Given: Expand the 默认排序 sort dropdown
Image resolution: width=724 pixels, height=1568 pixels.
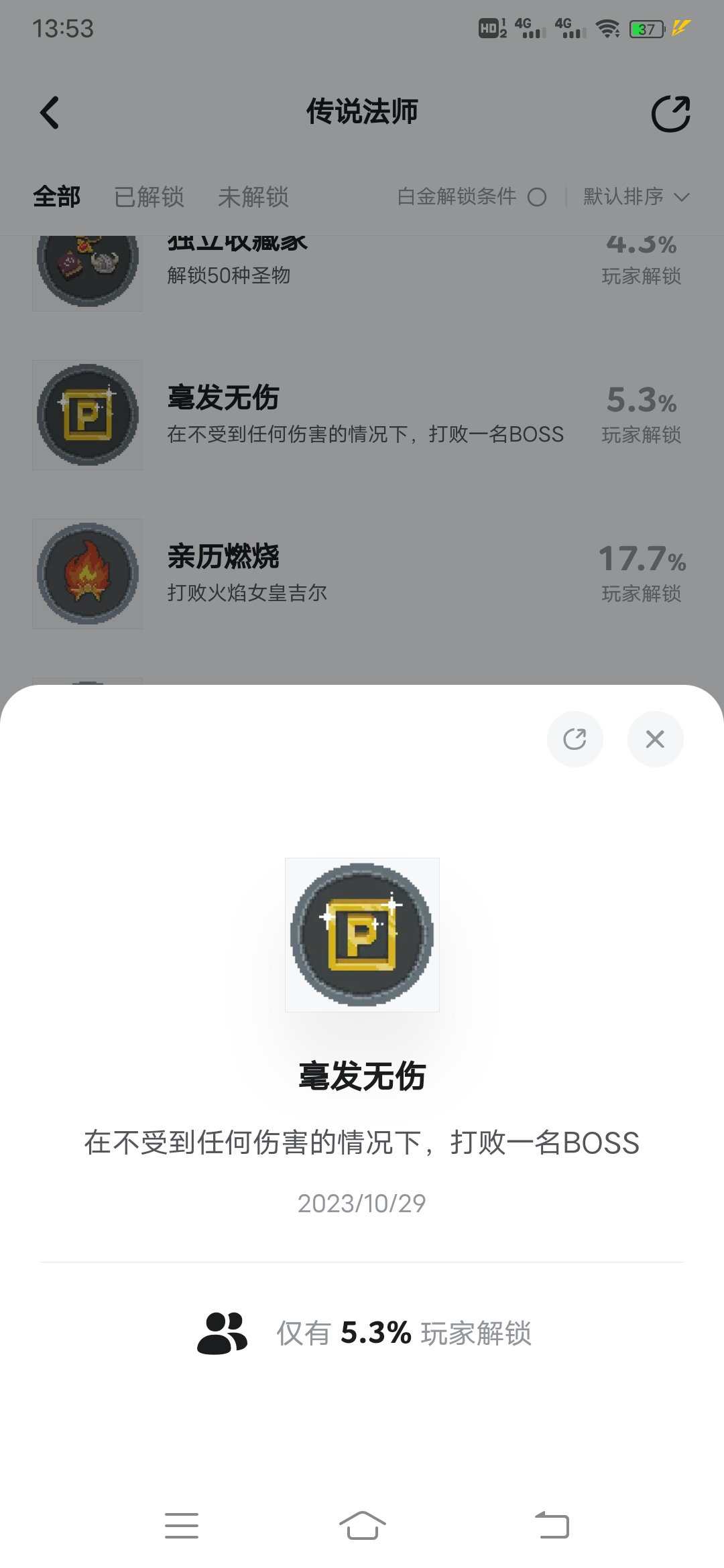Looking at the screenshot, I should click(636, 197).
